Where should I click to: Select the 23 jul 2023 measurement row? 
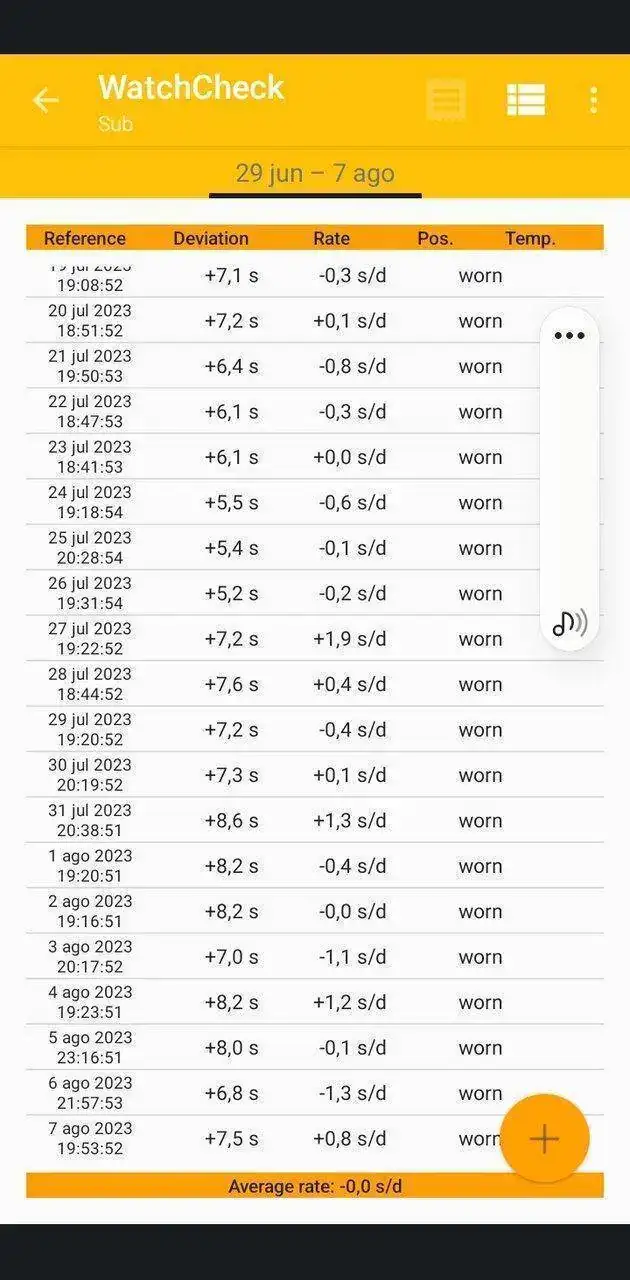[x=300, y=457]
